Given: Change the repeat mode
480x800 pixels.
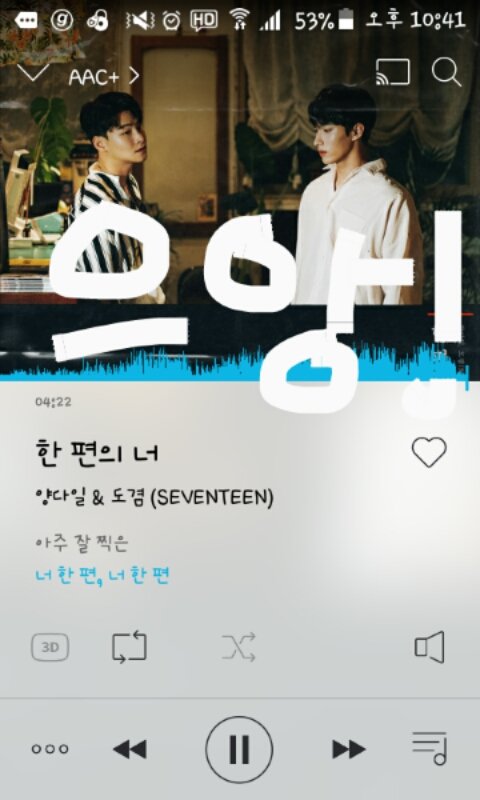Looking at the screenshot, I should pyautogui.click(x=129, y=647).
